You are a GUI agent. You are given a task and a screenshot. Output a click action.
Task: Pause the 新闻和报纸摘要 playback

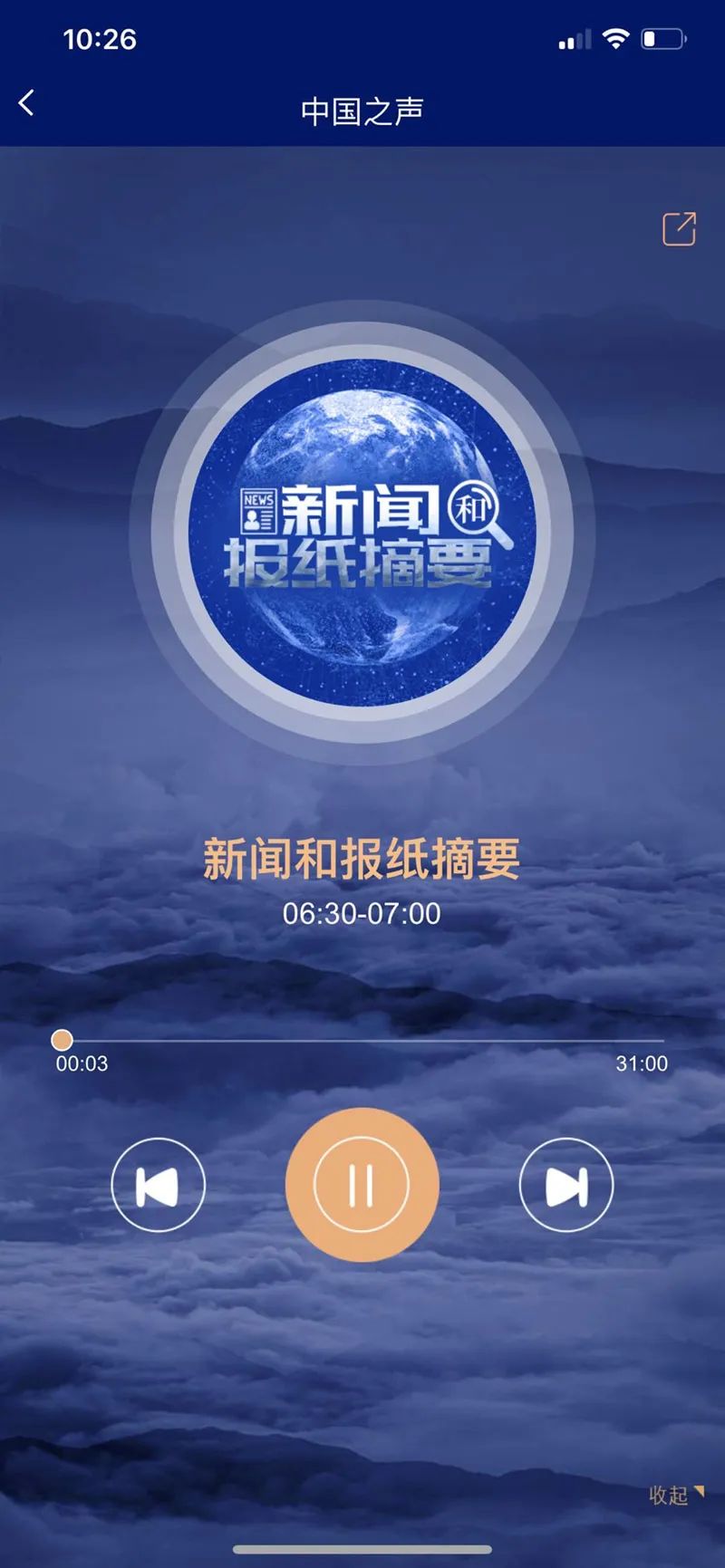tap(362, 1184)
